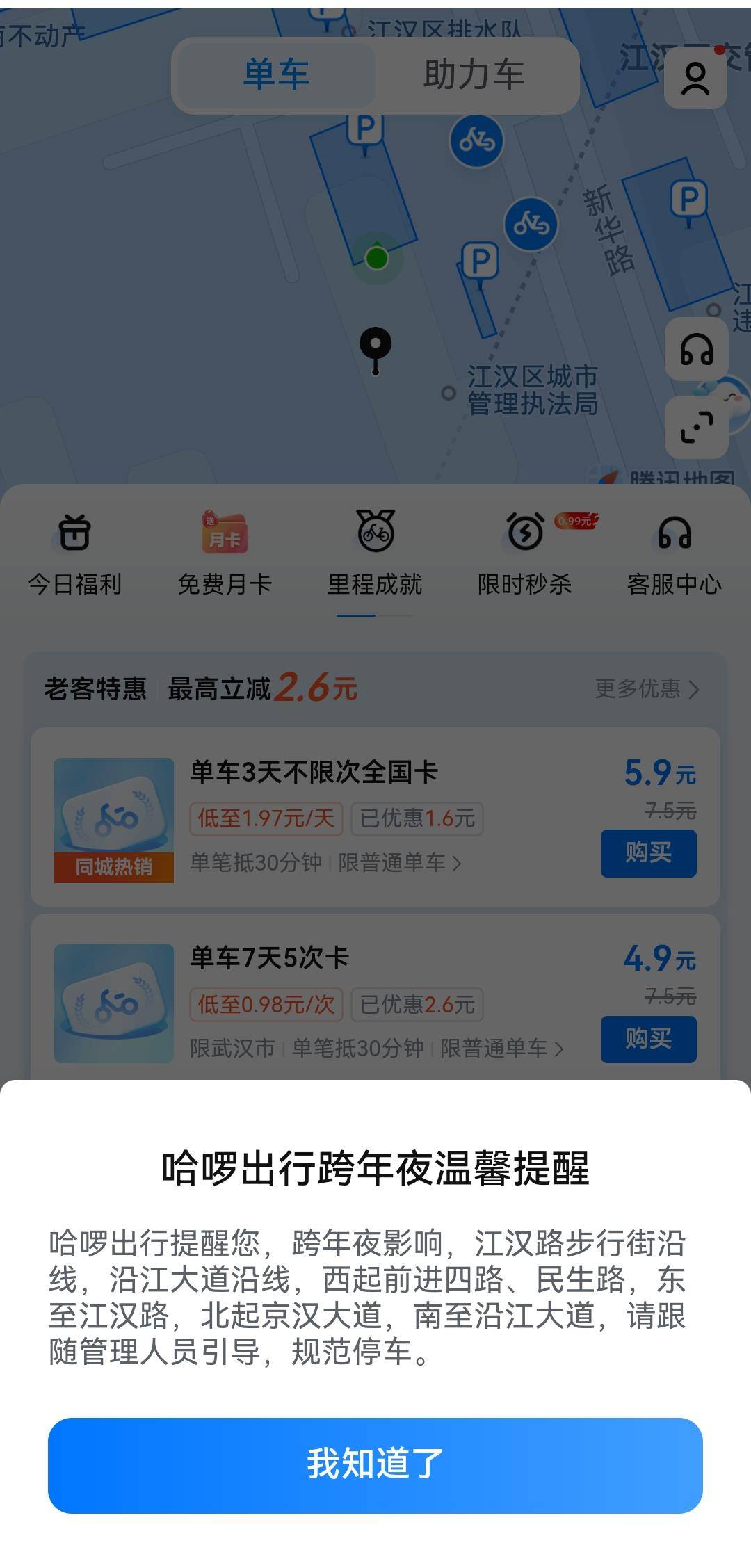Image resolution: width=751 pixels, height=1568 pixels.
Task: Open 里程成就
Action: (x=375, y=554)
